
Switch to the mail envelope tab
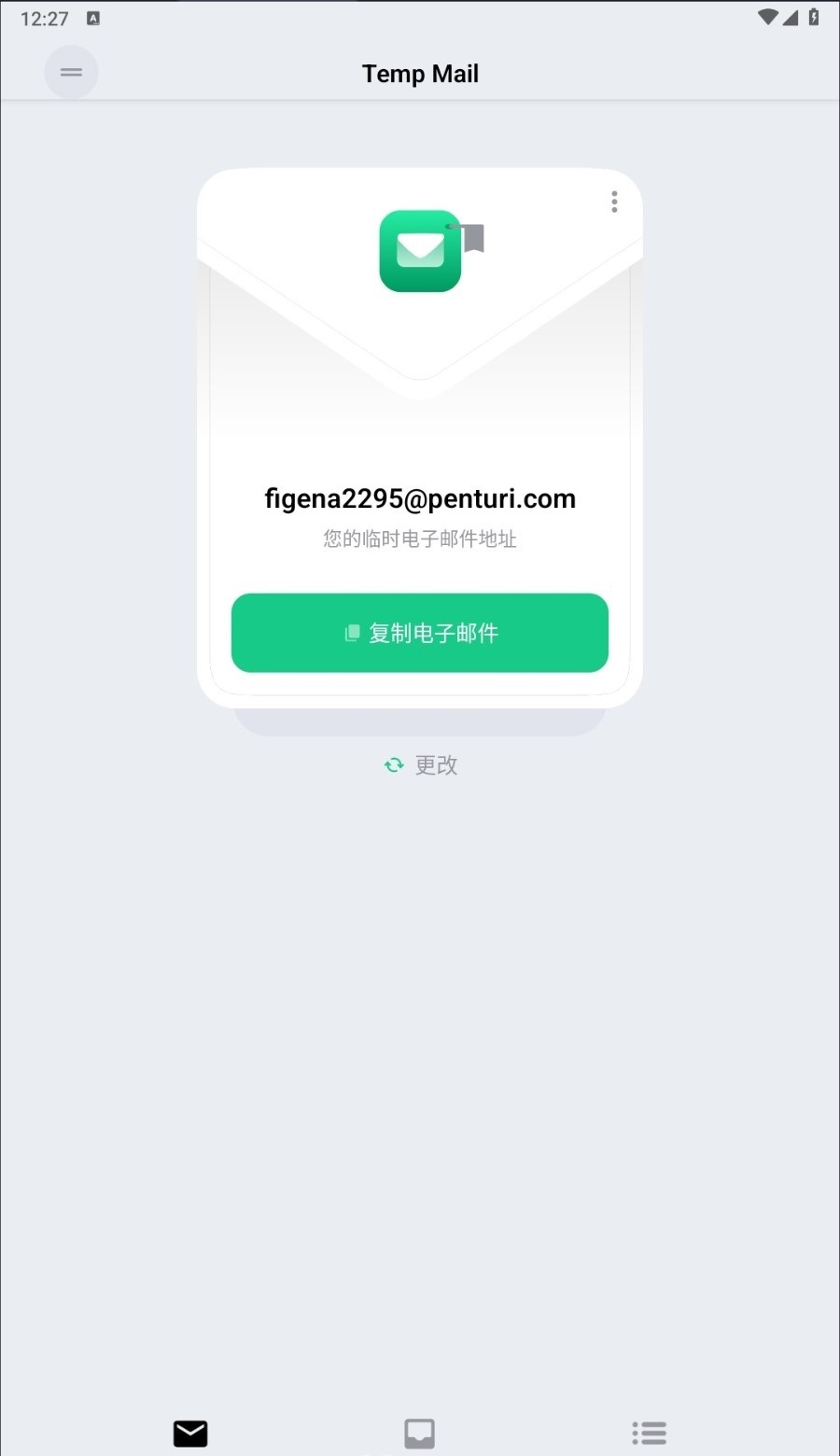(x=190, y=1433)
